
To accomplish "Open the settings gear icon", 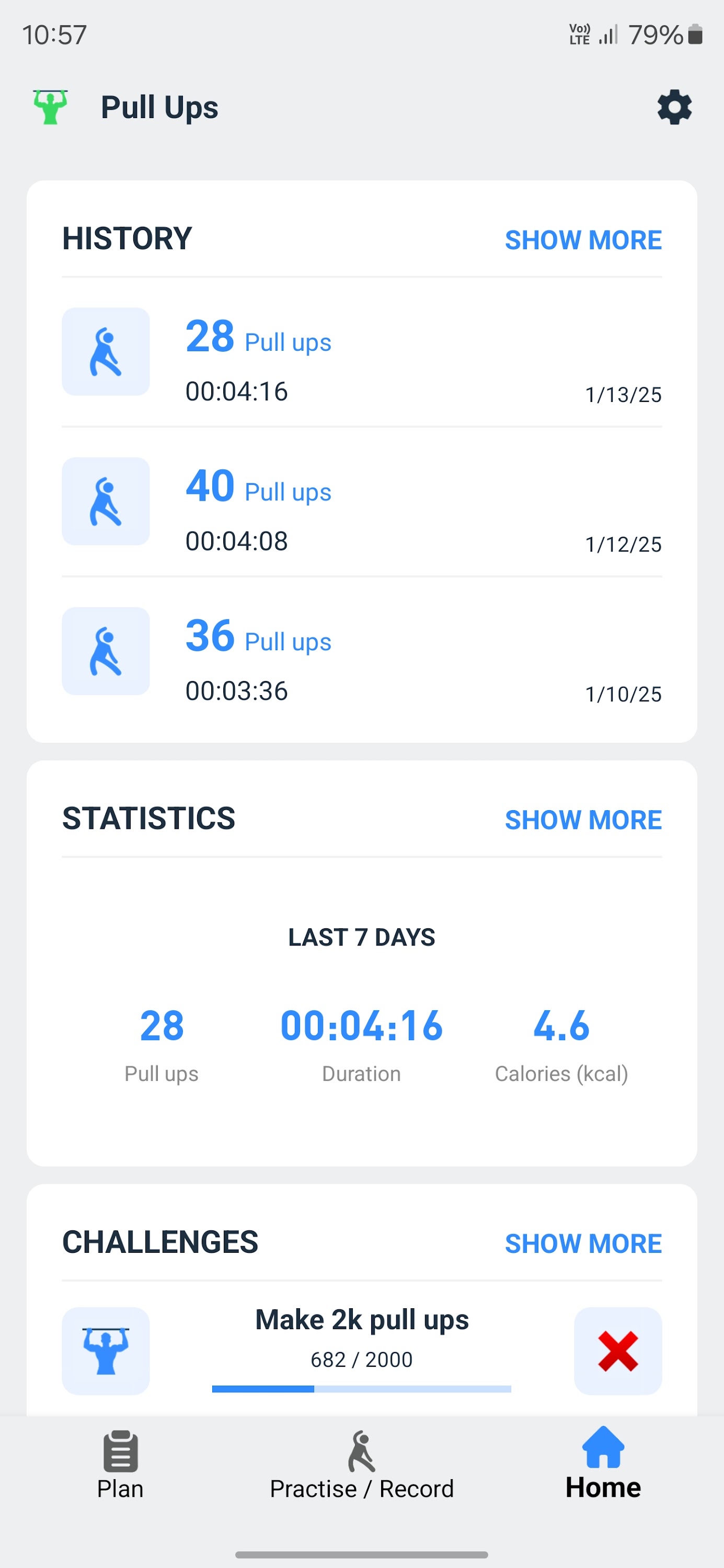I will (674, 108).
